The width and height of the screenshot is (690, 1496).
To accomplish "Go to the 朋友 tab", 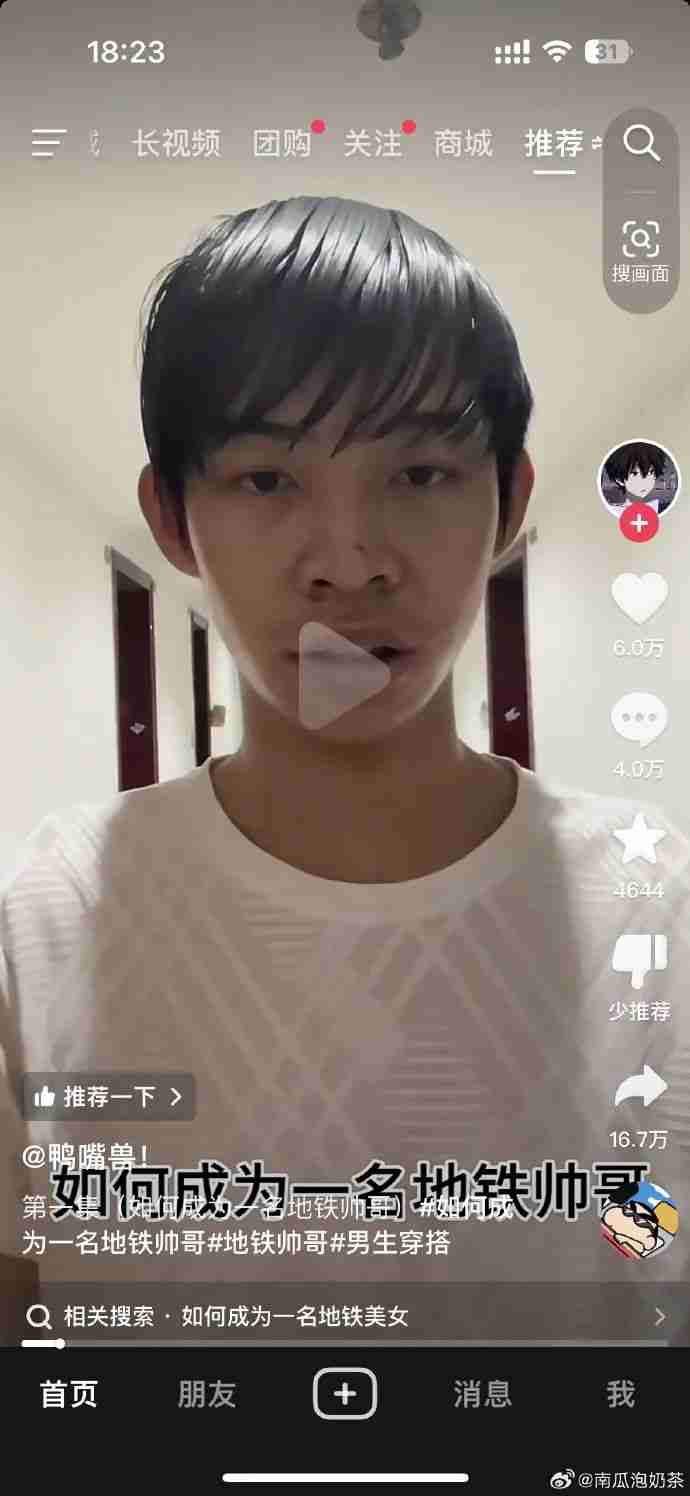I will tap(207, 1393).
